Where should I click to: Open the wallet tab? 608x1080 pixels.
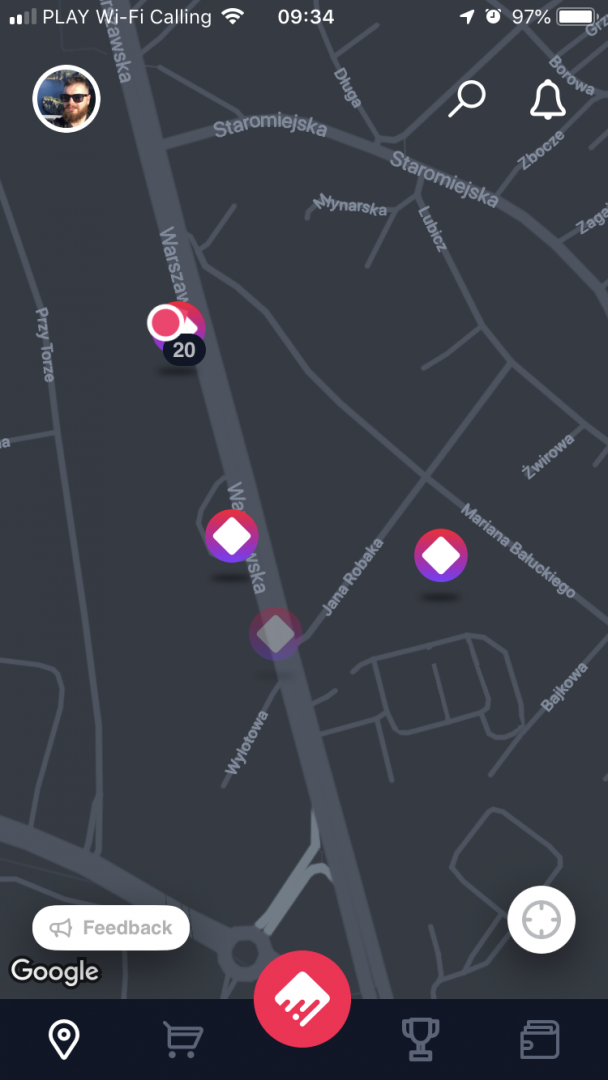pyautogui.click(x=540, y=1040)
